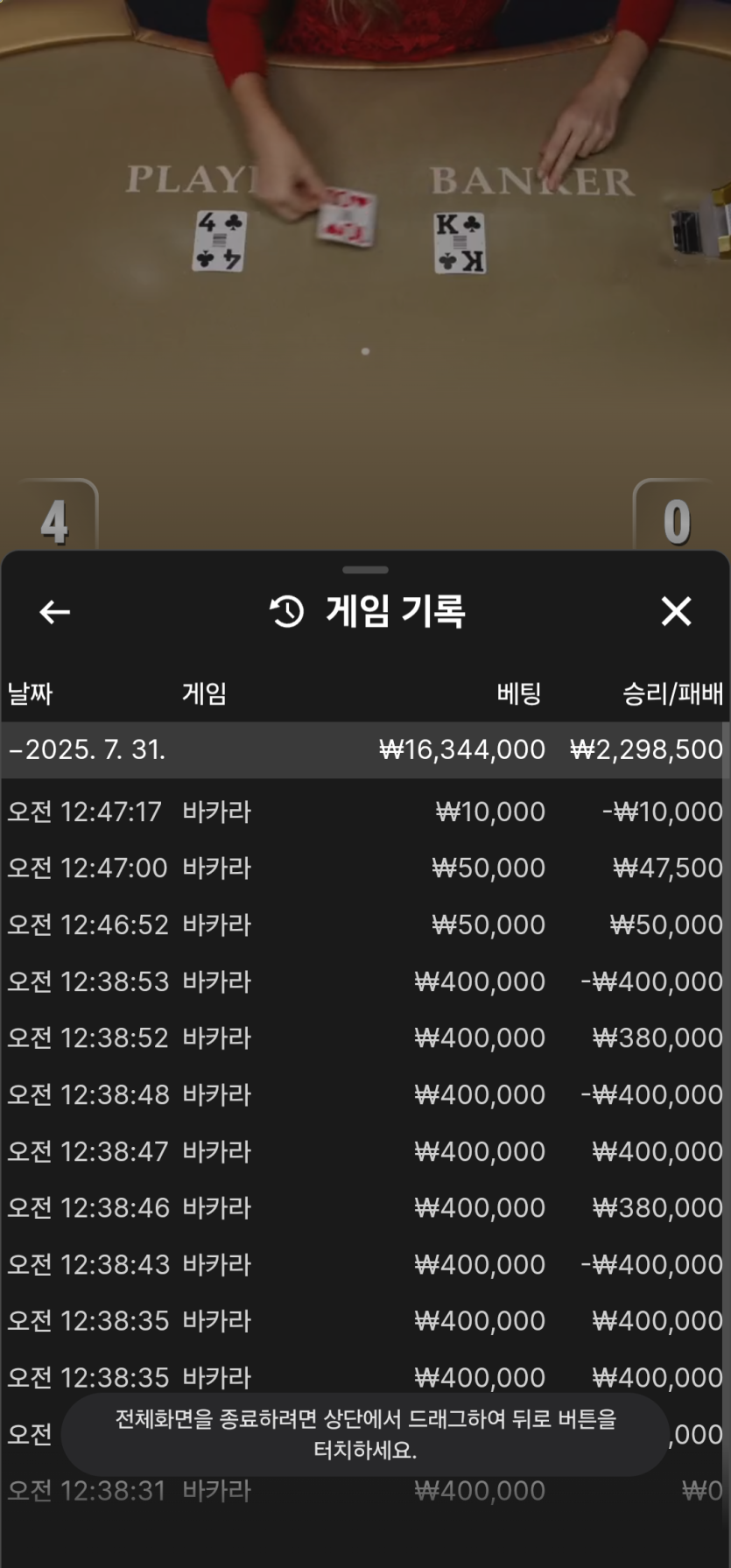The image size is (731, 1568).
Task: Tap the game history panel's drag handle
Action: click(x=365, y=570)
